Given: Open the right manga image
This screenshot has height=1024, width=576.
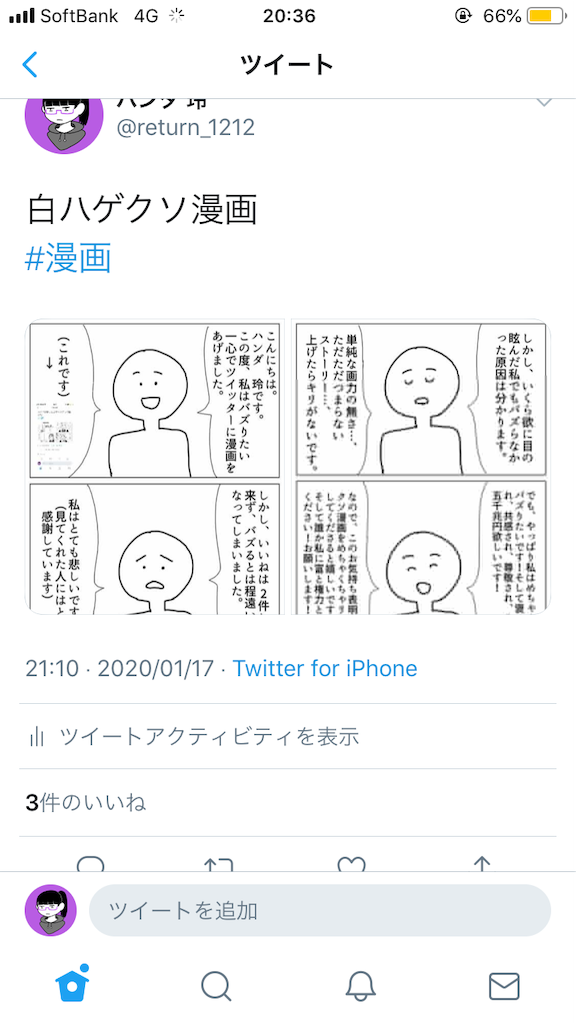Looking at the screenshot, I should (x=421, y=466).
